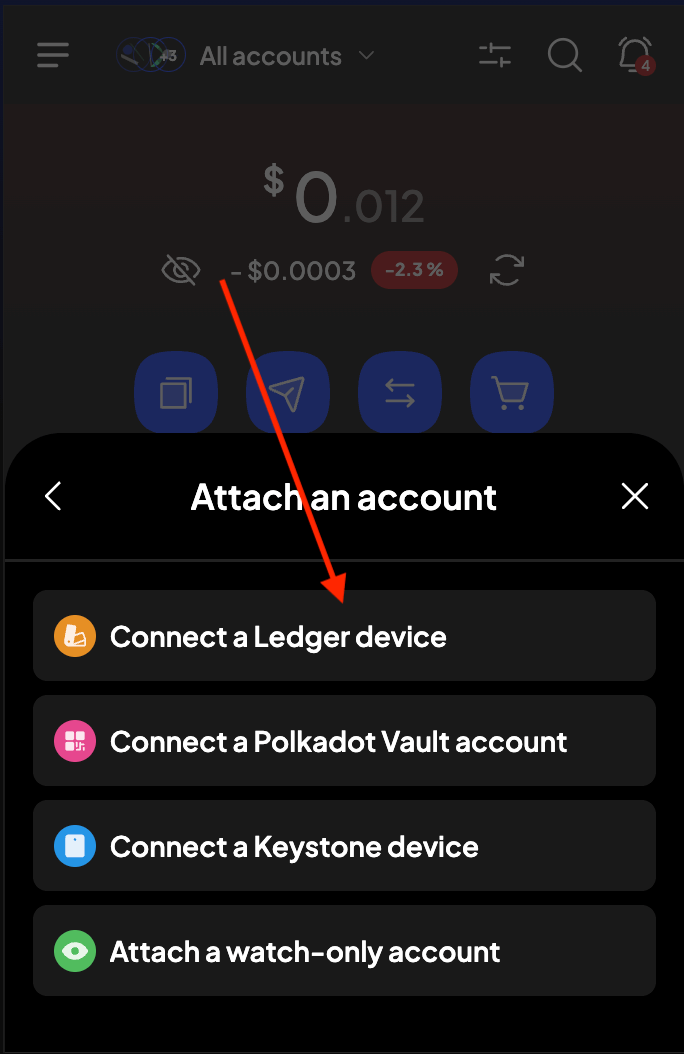Close the Attach an account sheet

point(634,496)
